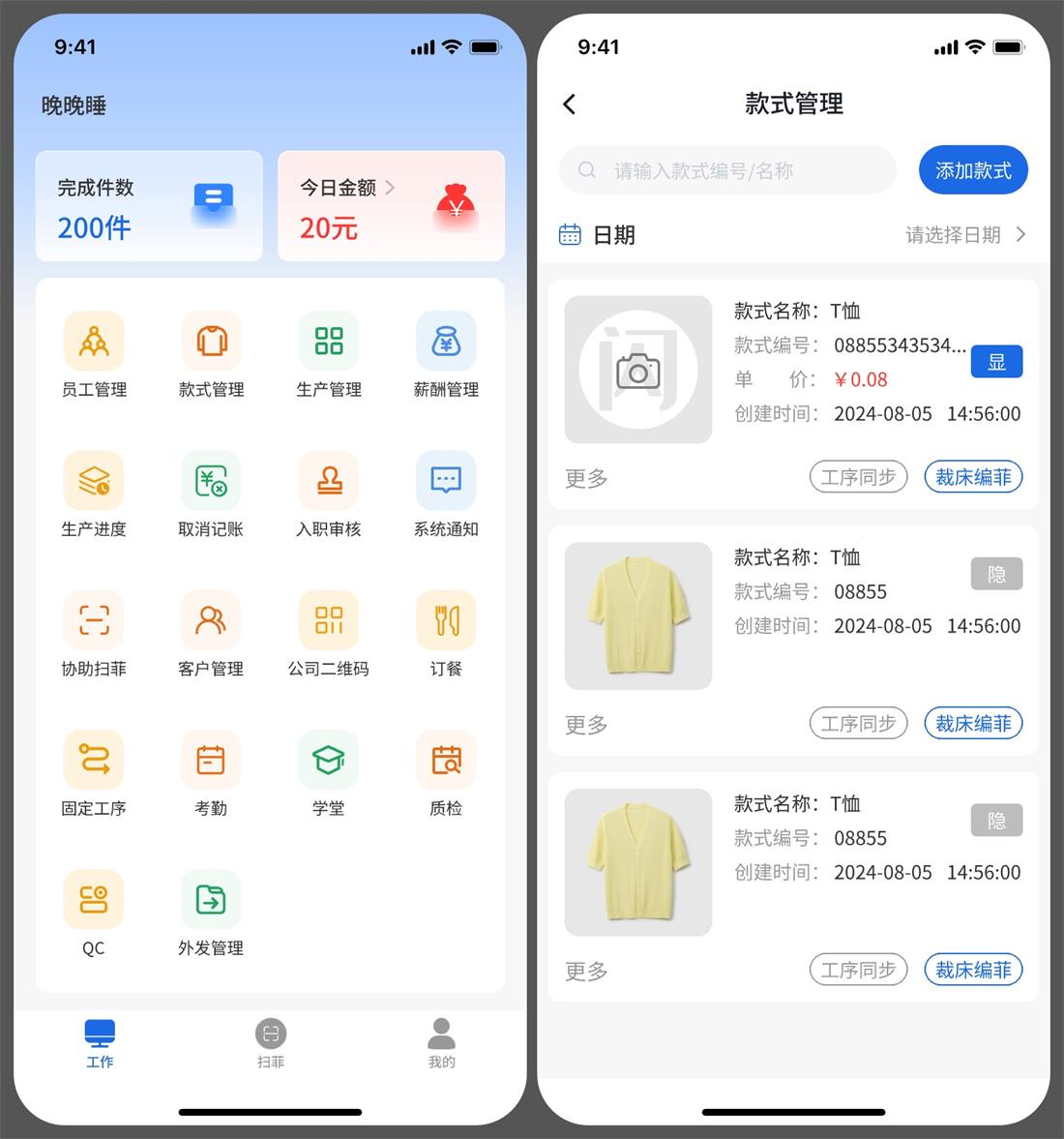
Task: Tap 裁床编菲 on the ¥0.08 style card
Action: pyautogui.click(x=973, y=477)
